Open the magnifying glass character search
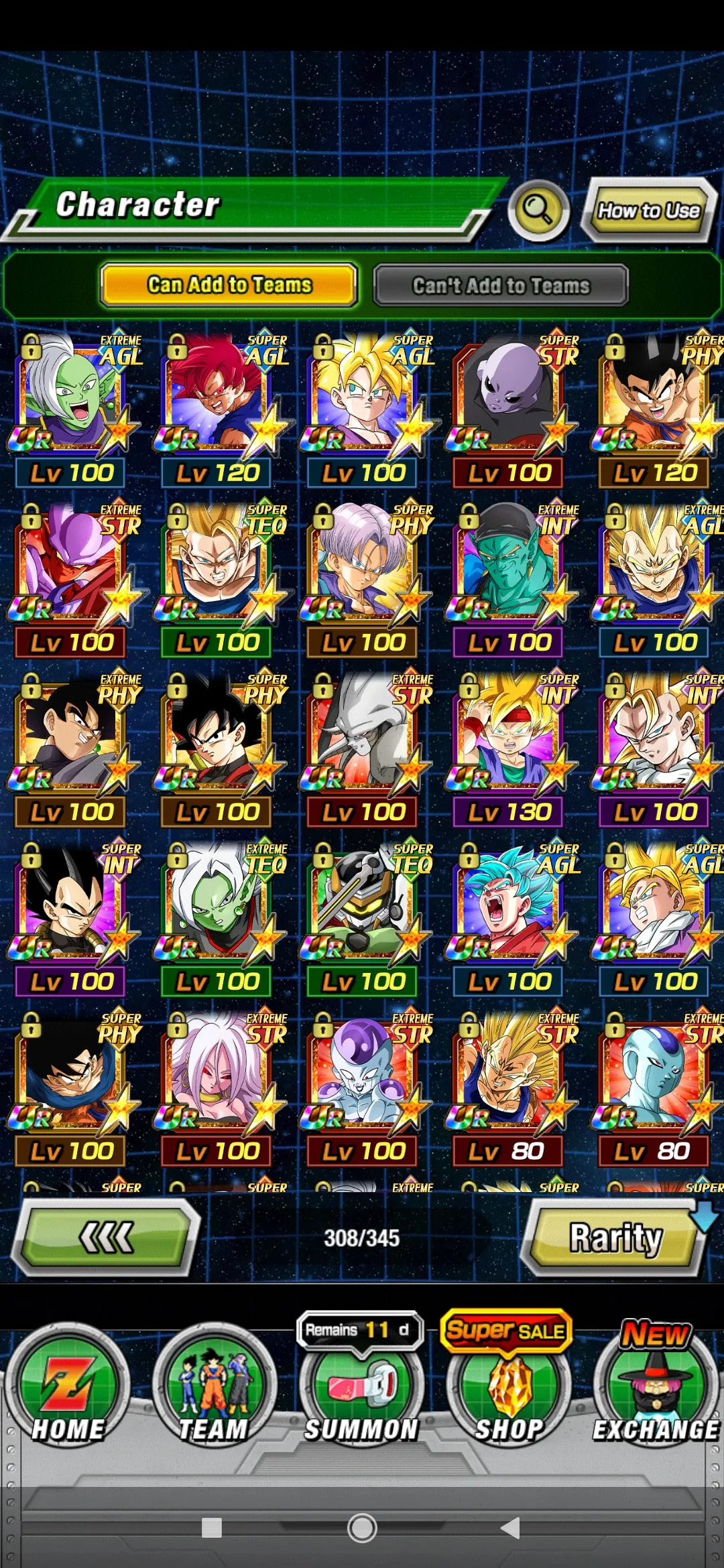724x1568 pixels. pyautogui.click(x=538, y=210)
